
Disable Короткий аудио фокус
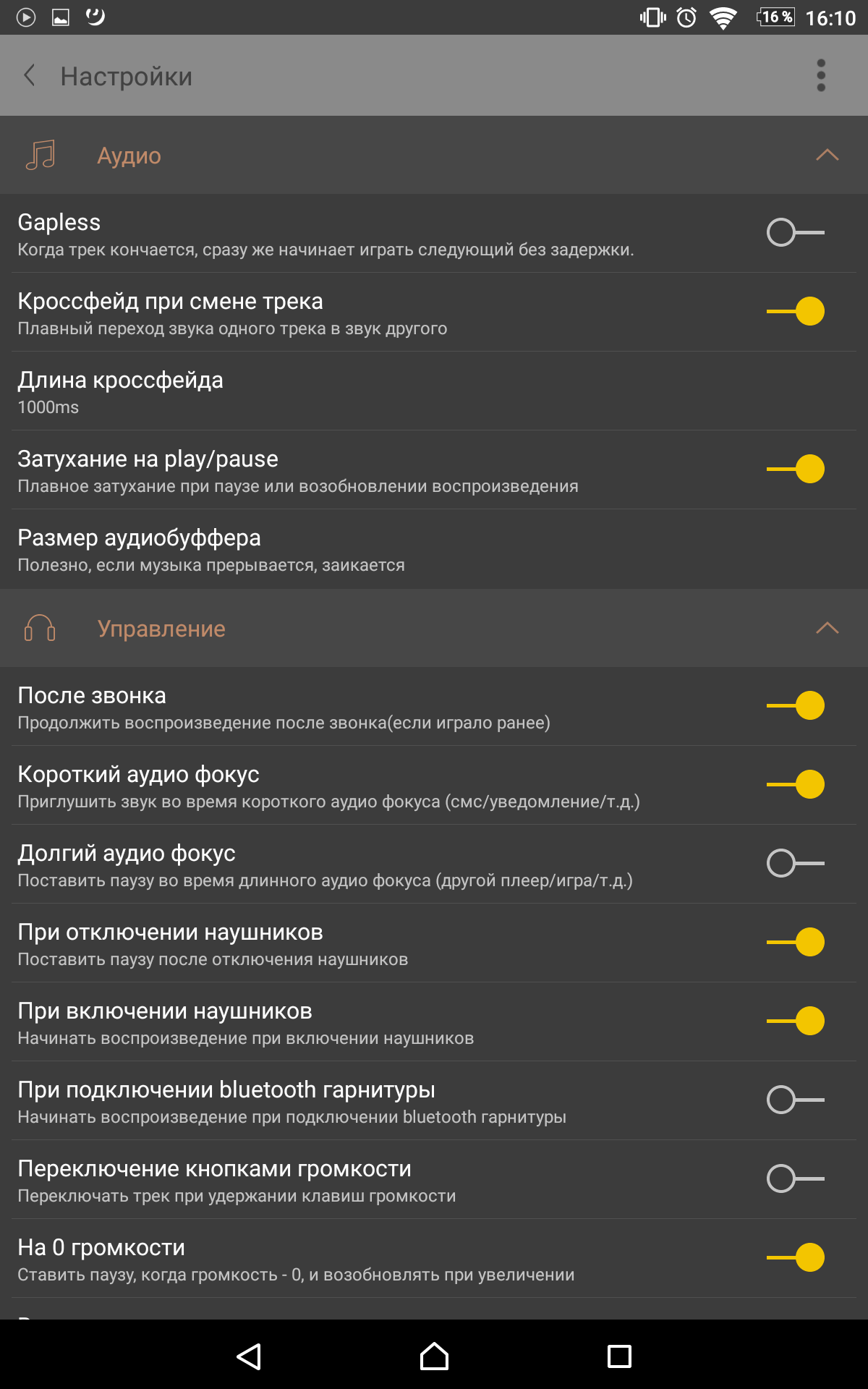pyautogui.click(x=795, y=785)
